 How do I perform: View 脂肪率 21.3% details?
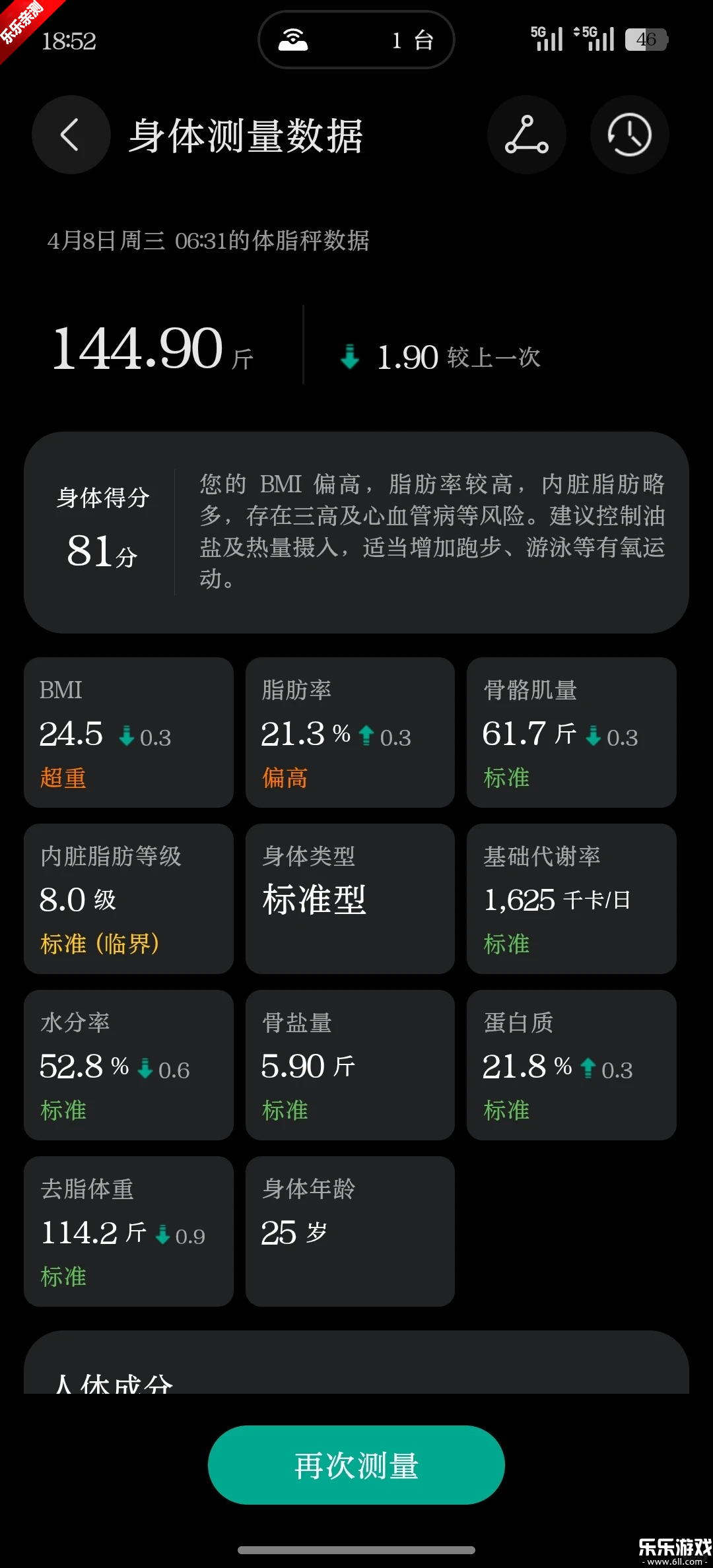[350, 733]
